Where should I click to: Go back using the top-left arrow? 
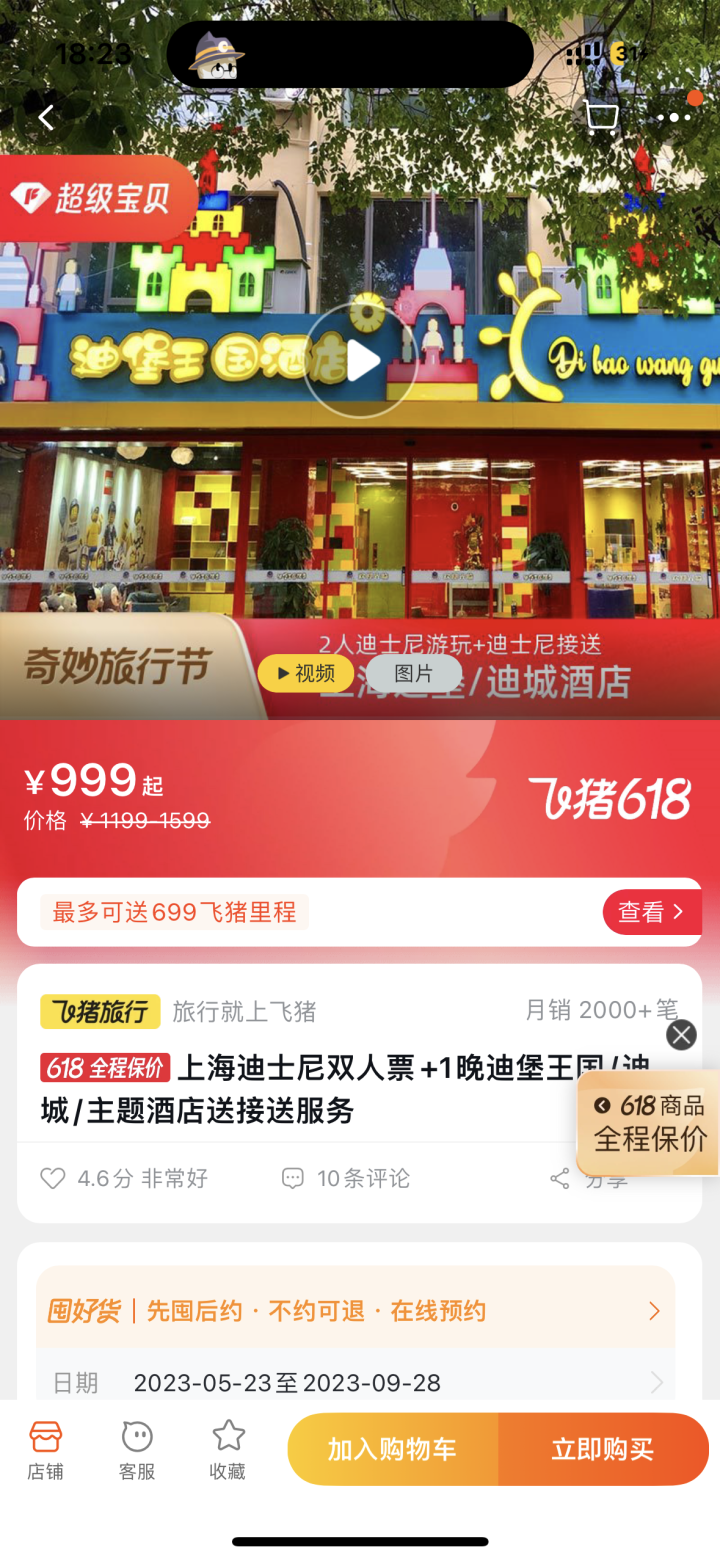click(x=46, y=118)
